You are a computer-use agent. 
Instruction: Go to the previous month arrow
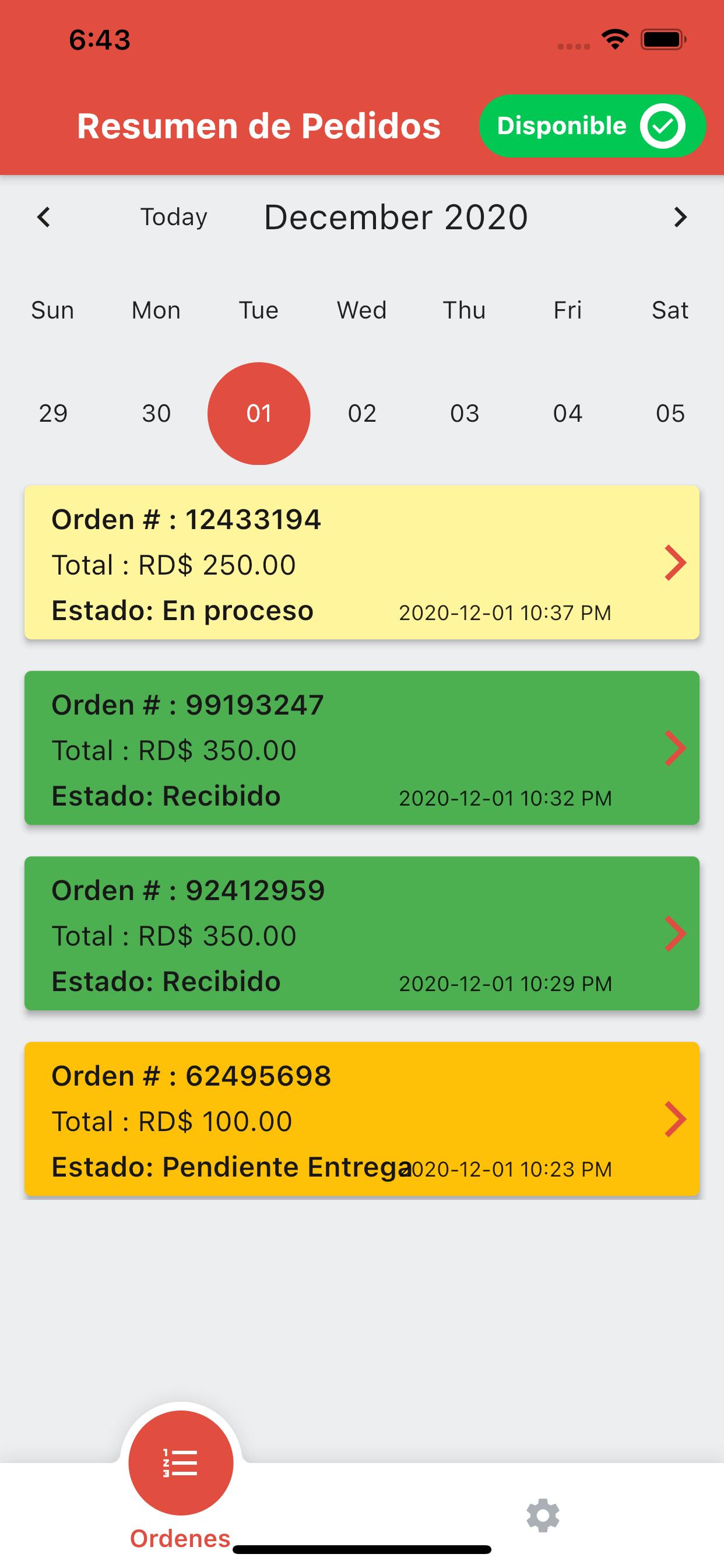pyautogui.click(x=43, y=218)
